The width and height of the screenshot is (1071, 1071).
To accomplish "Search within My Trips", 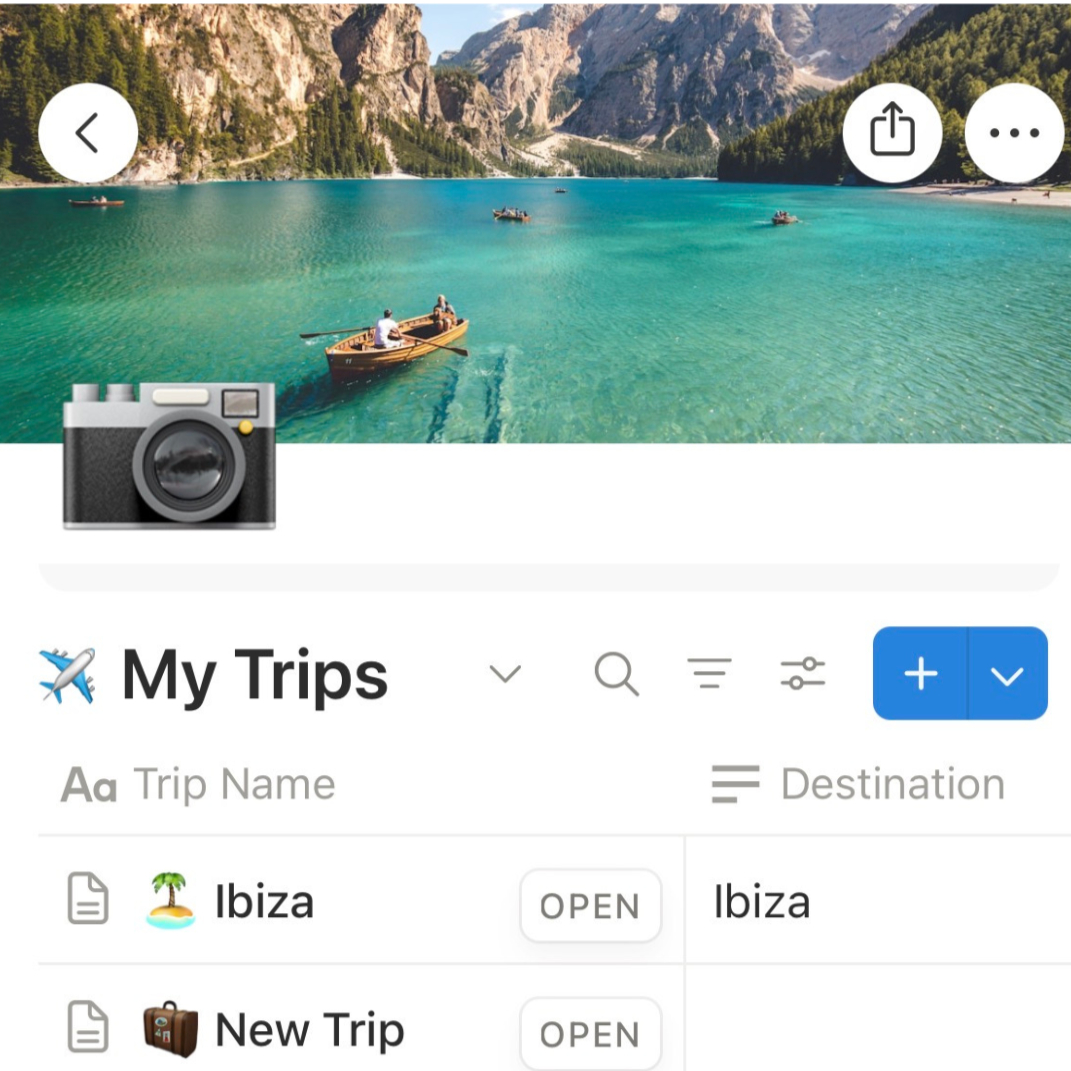I will [x=616, y=673].
